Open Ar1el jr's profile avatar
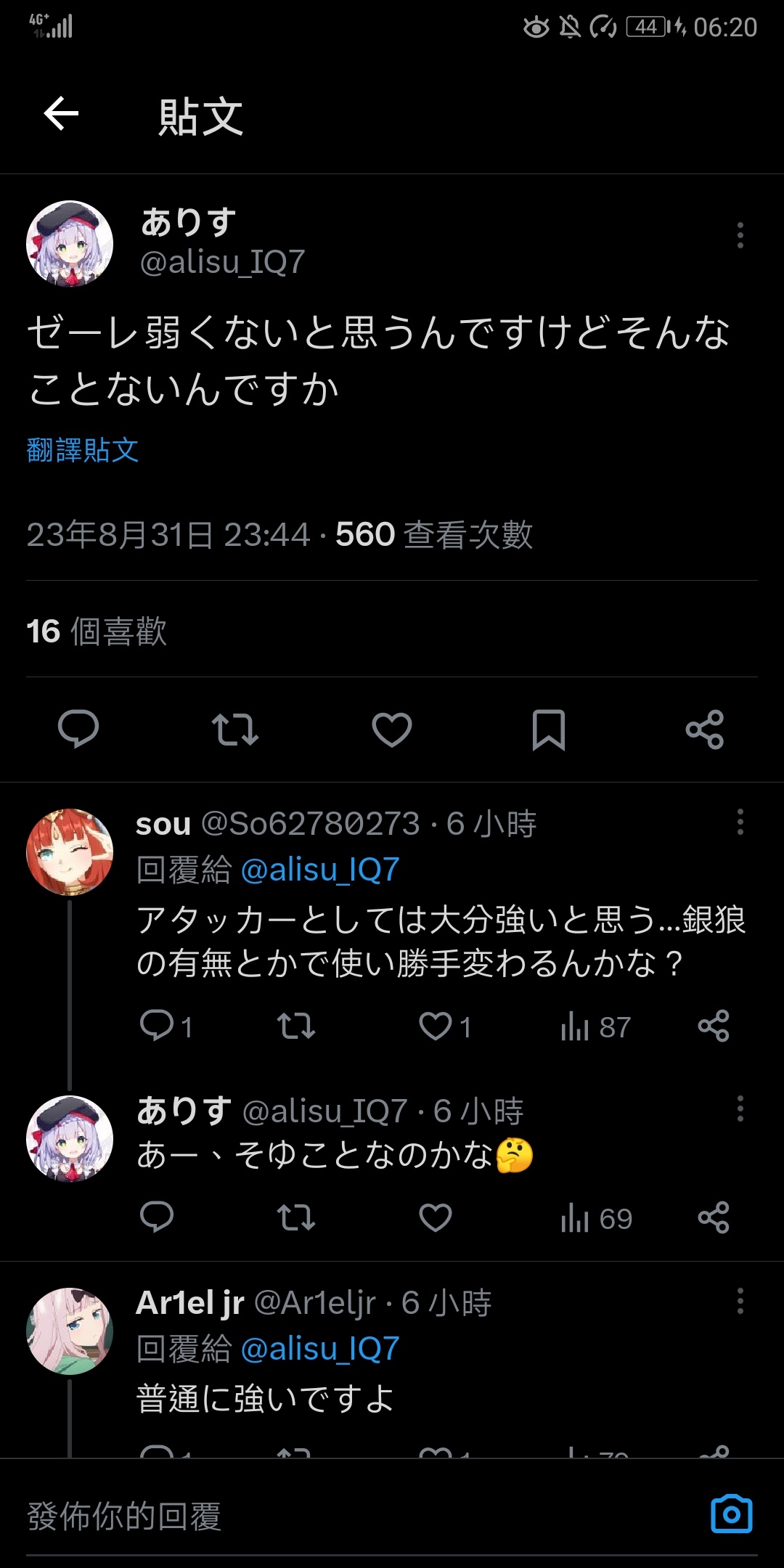Image resolution: width=784 pixels, height=1568 pixels. (x=70, y=1331)
